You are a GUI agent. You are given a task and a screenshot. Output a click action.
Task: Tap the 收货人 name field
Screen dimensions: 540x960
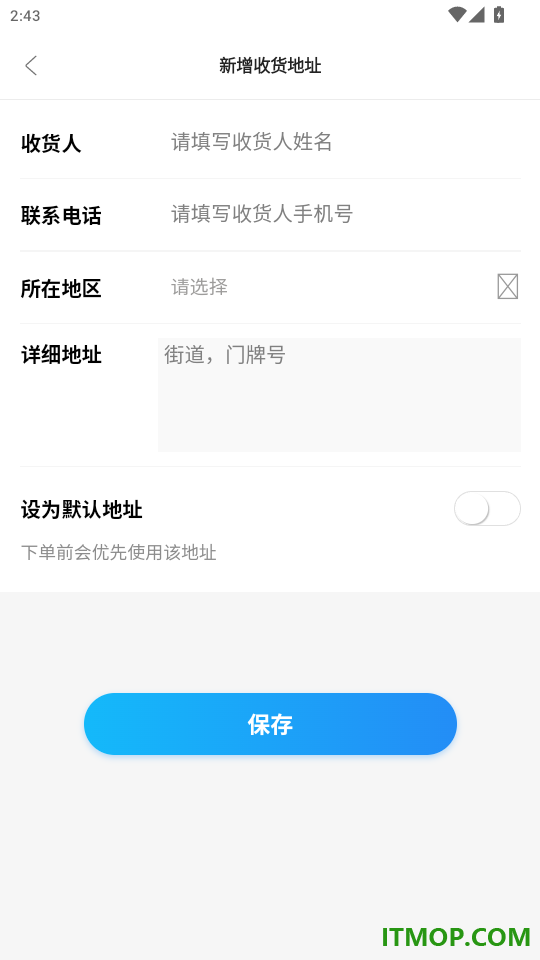(x=345, y=142)
